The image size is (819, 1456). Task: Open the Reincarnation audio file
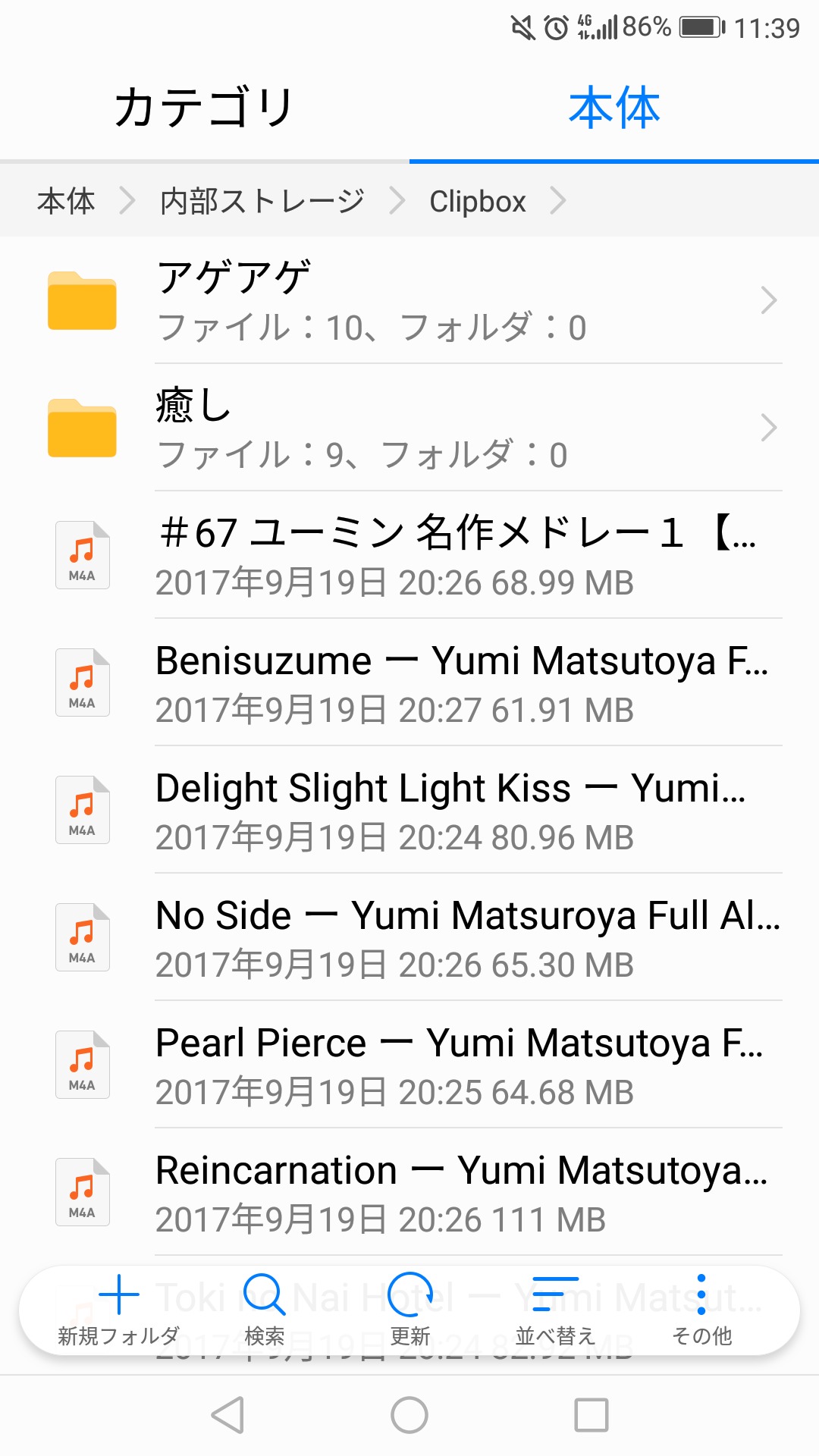[409, 1193]
